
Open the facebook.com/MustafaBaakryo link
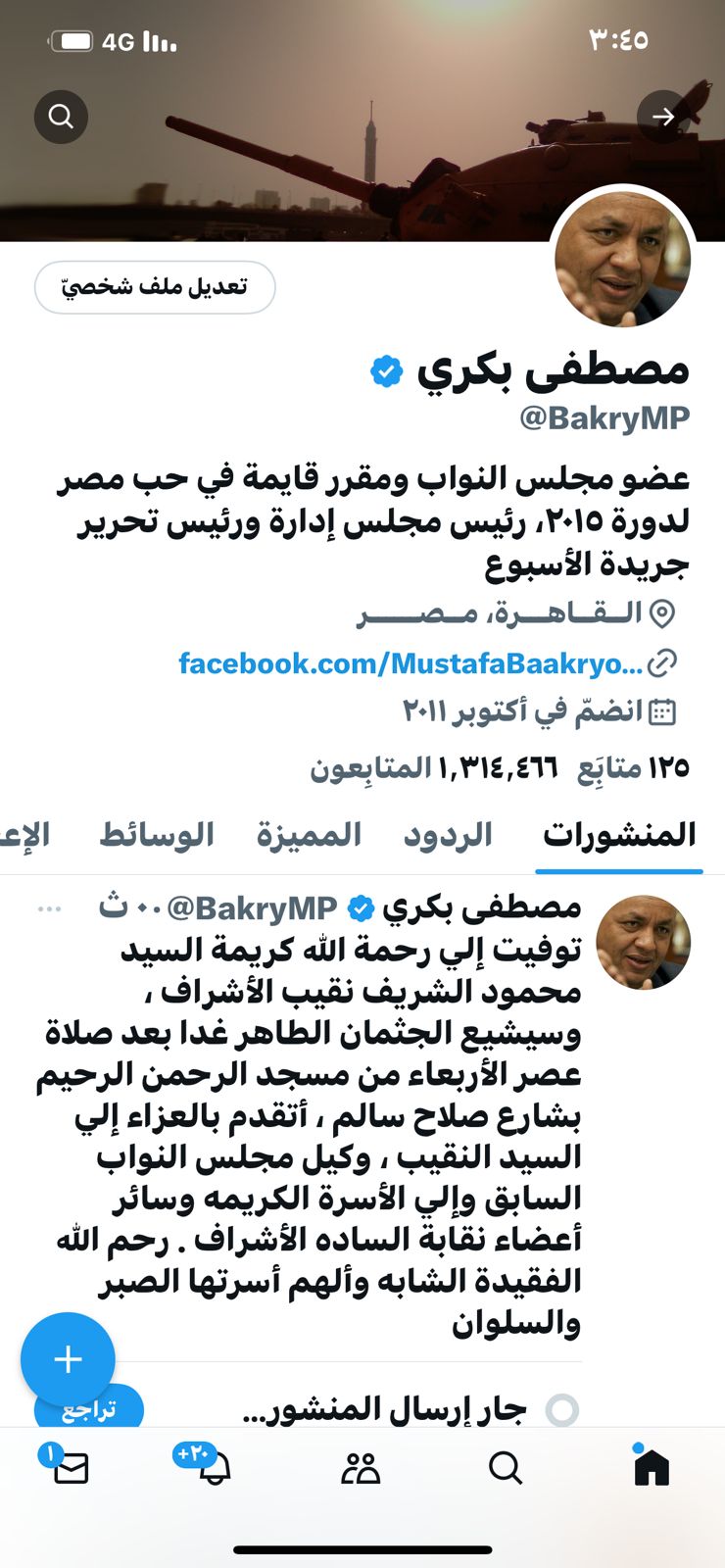[411, 663]
